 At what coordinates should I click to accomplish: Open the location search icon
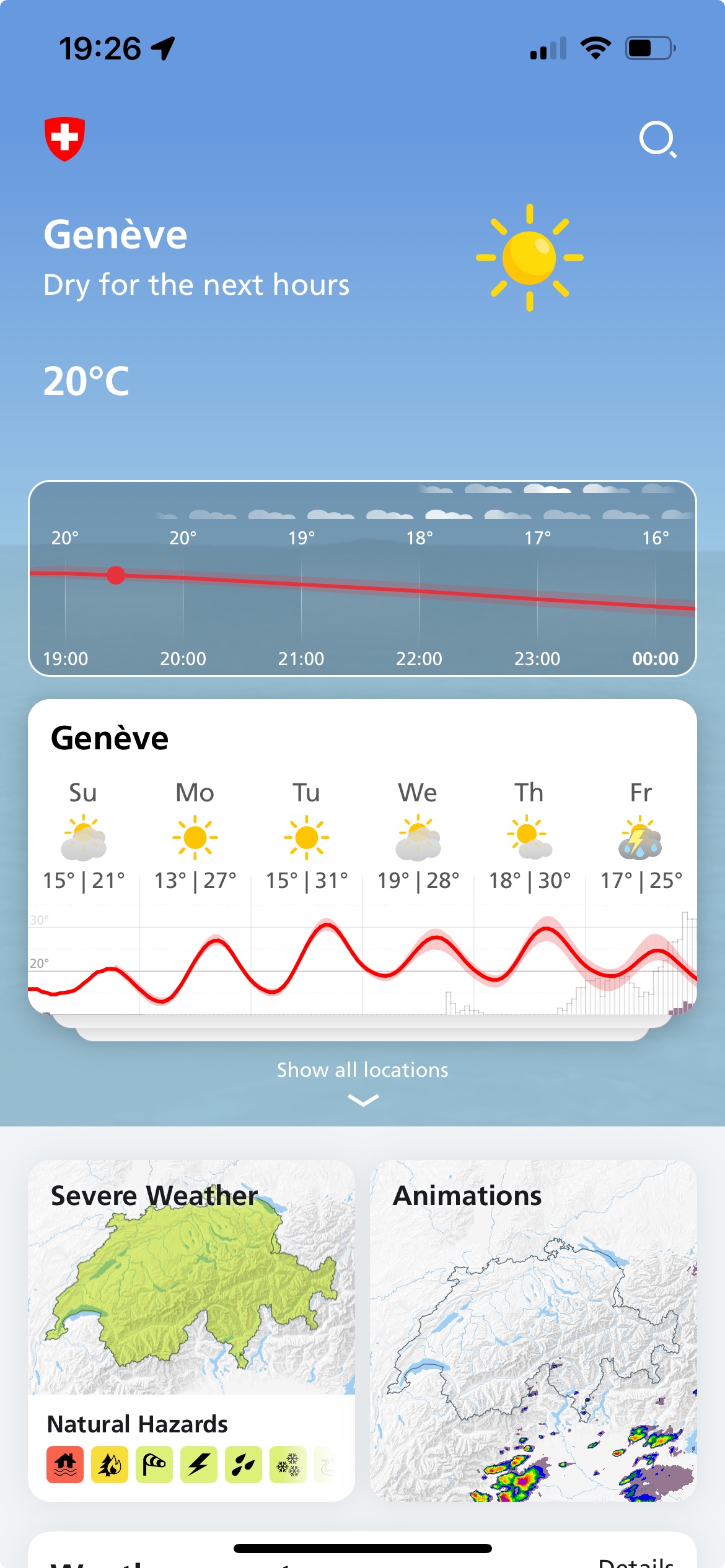coord(657,139)
